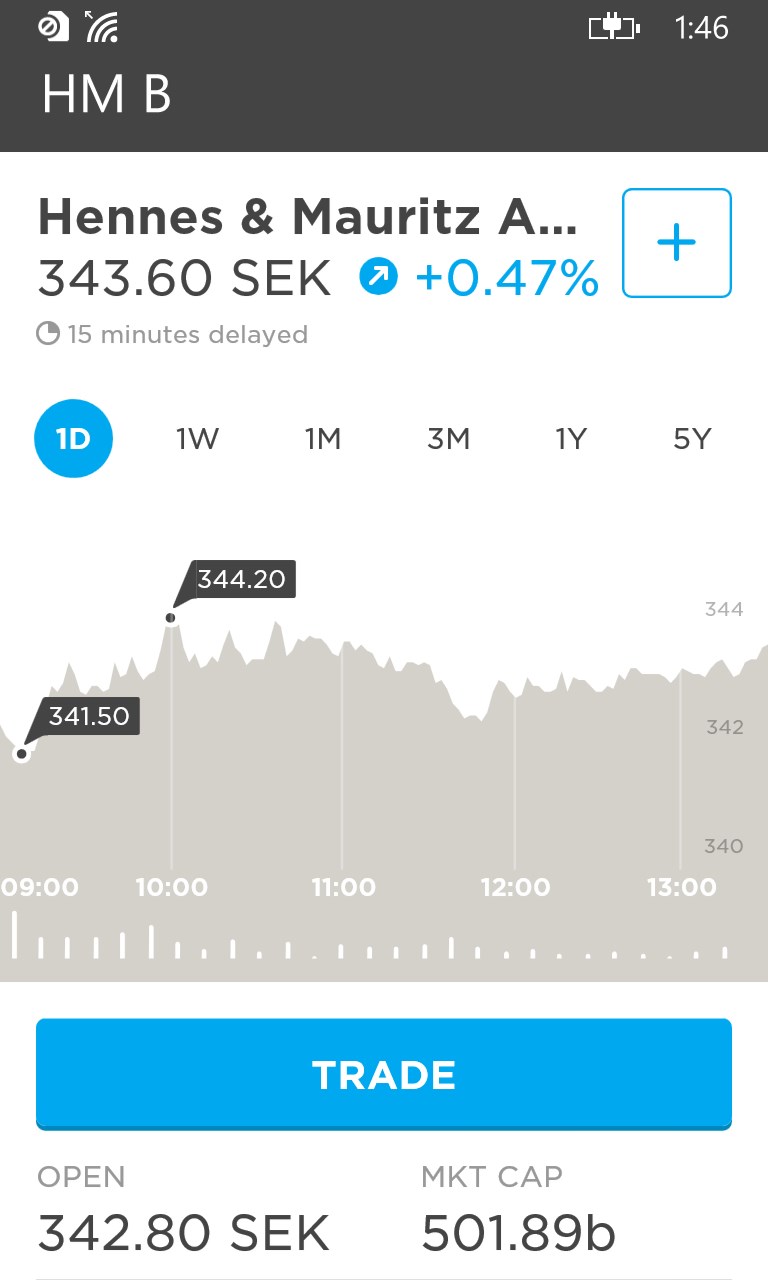This screenshot has width=768, height=1280.
Task: Display the 5Y chart range
Action: click(x=692, y=439)
